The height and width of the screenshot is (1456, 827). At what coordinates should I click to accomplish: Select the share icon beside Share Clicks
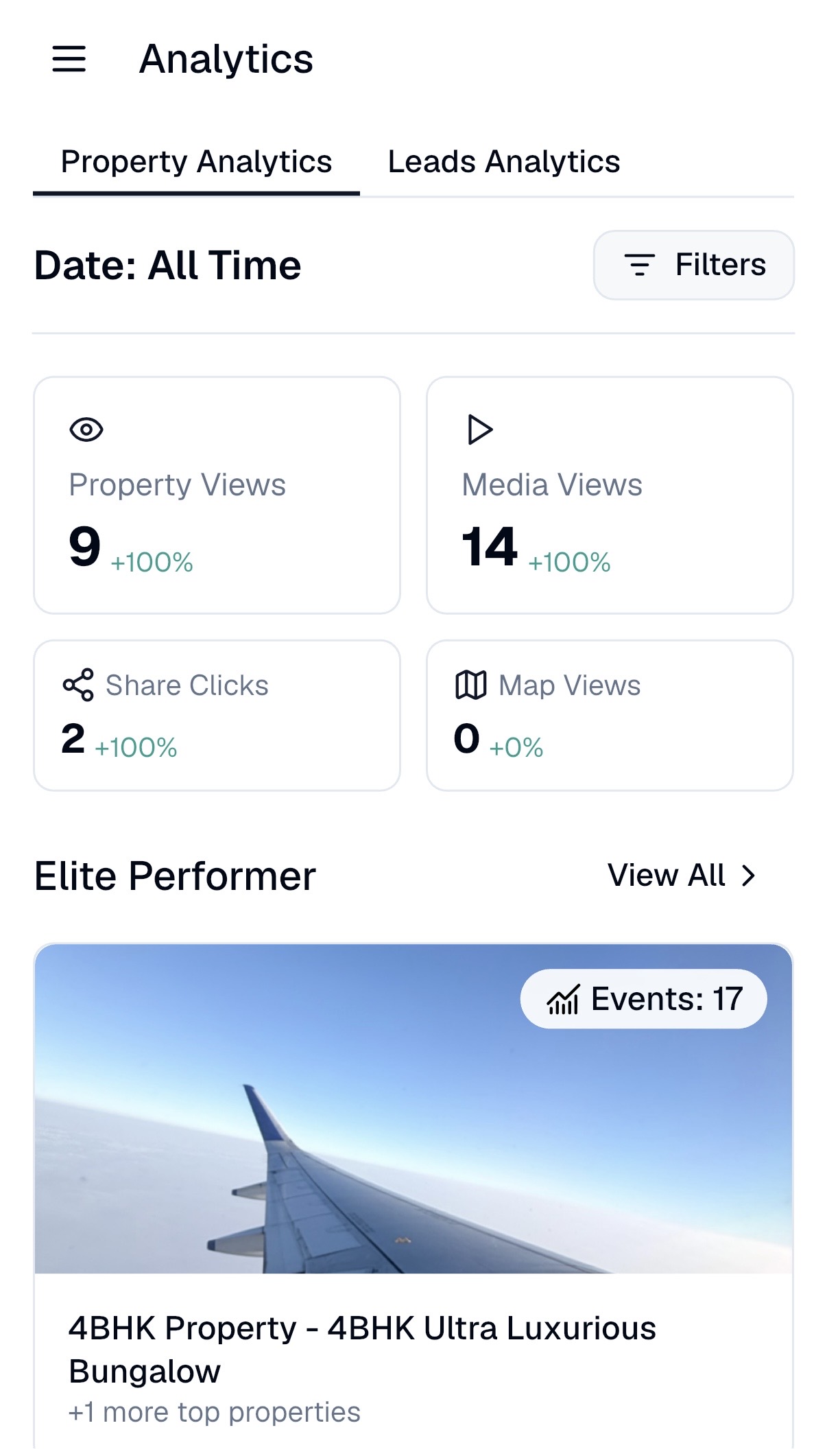coord(78,684)
